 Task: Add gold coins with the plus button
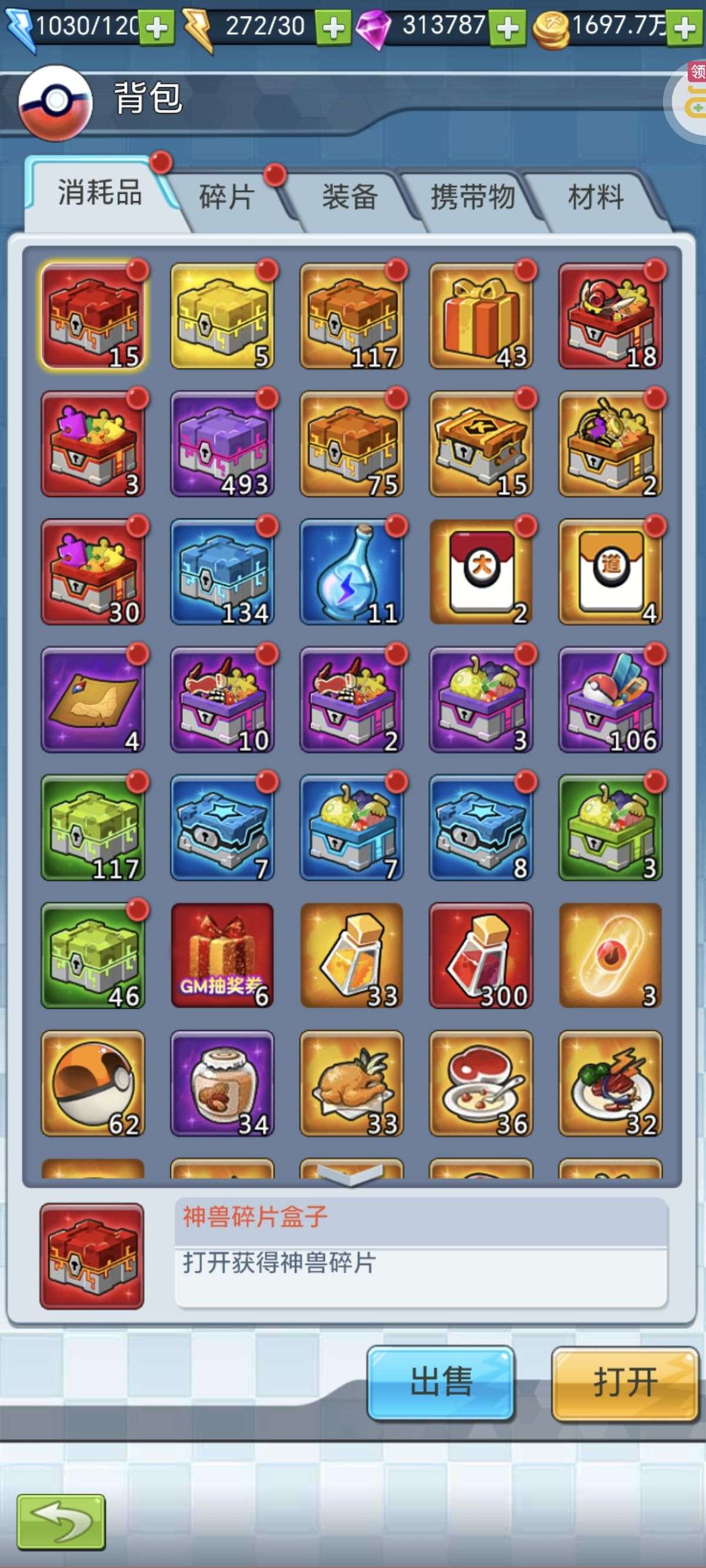[685, 28]
